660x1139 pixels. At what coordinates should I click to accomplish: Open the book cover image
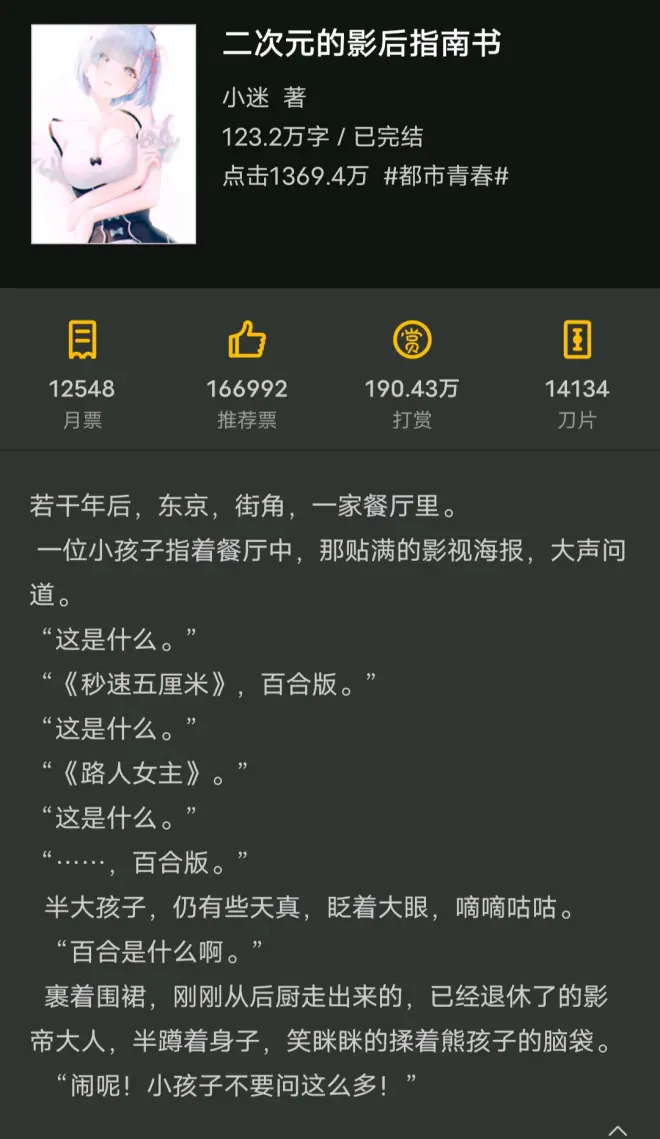point(114,134)
